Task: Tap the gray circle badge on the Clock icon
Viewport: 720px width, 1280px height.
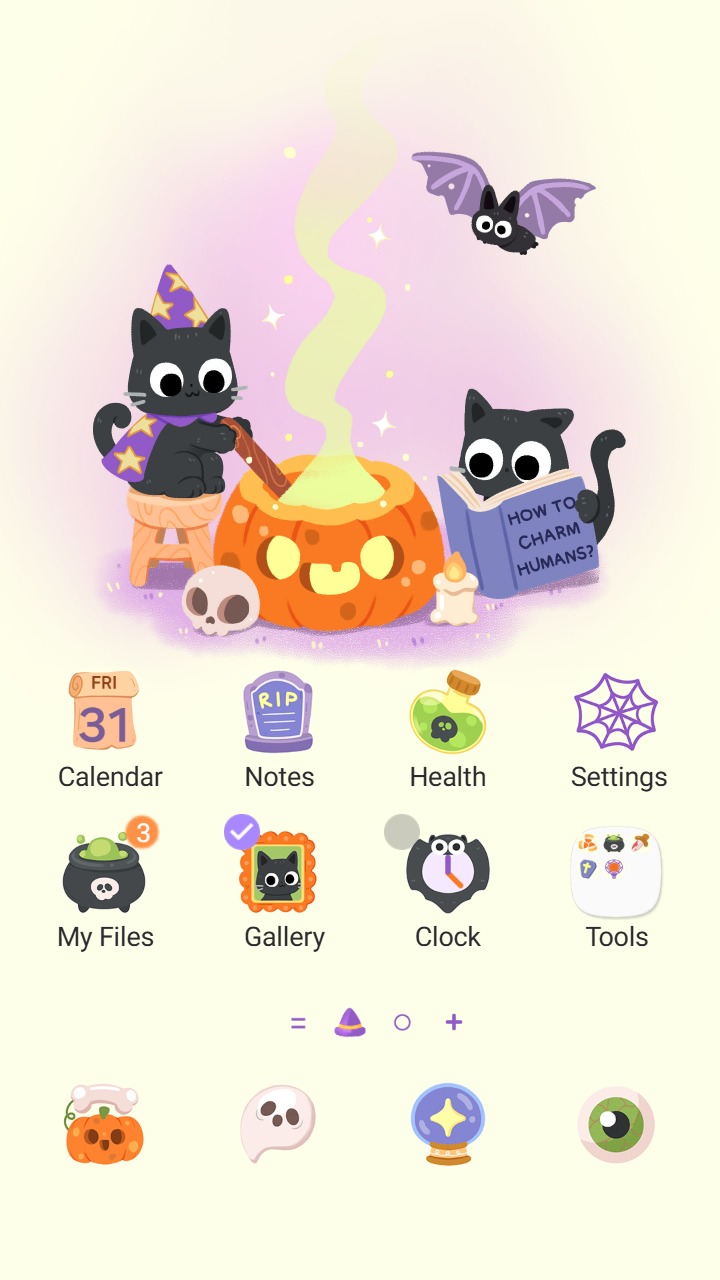Action: click(x=403, y=831)
